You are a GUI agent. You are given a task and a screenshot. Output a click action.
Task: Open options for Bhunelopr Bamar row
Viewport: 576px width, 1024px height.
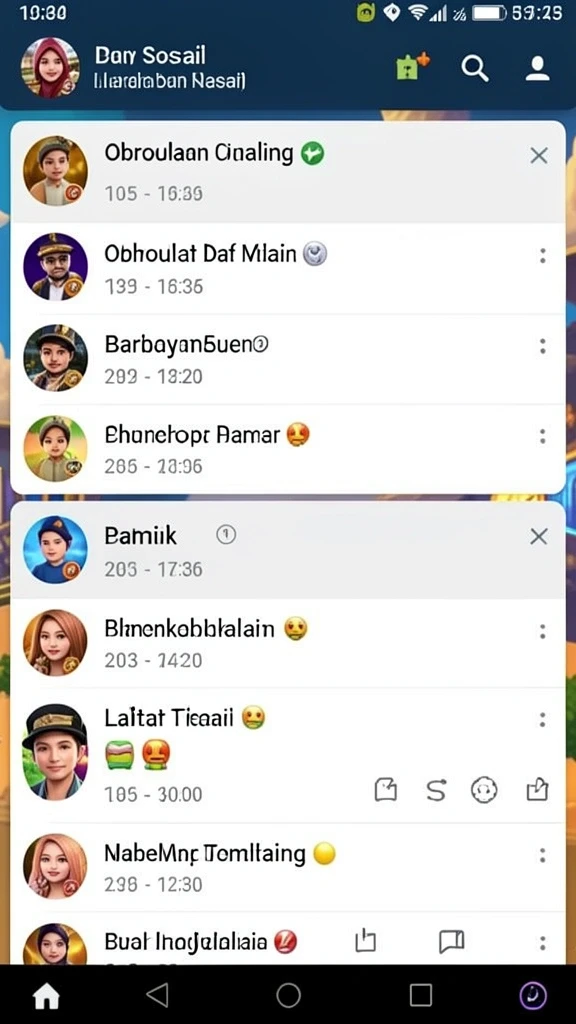click(543, 436)
